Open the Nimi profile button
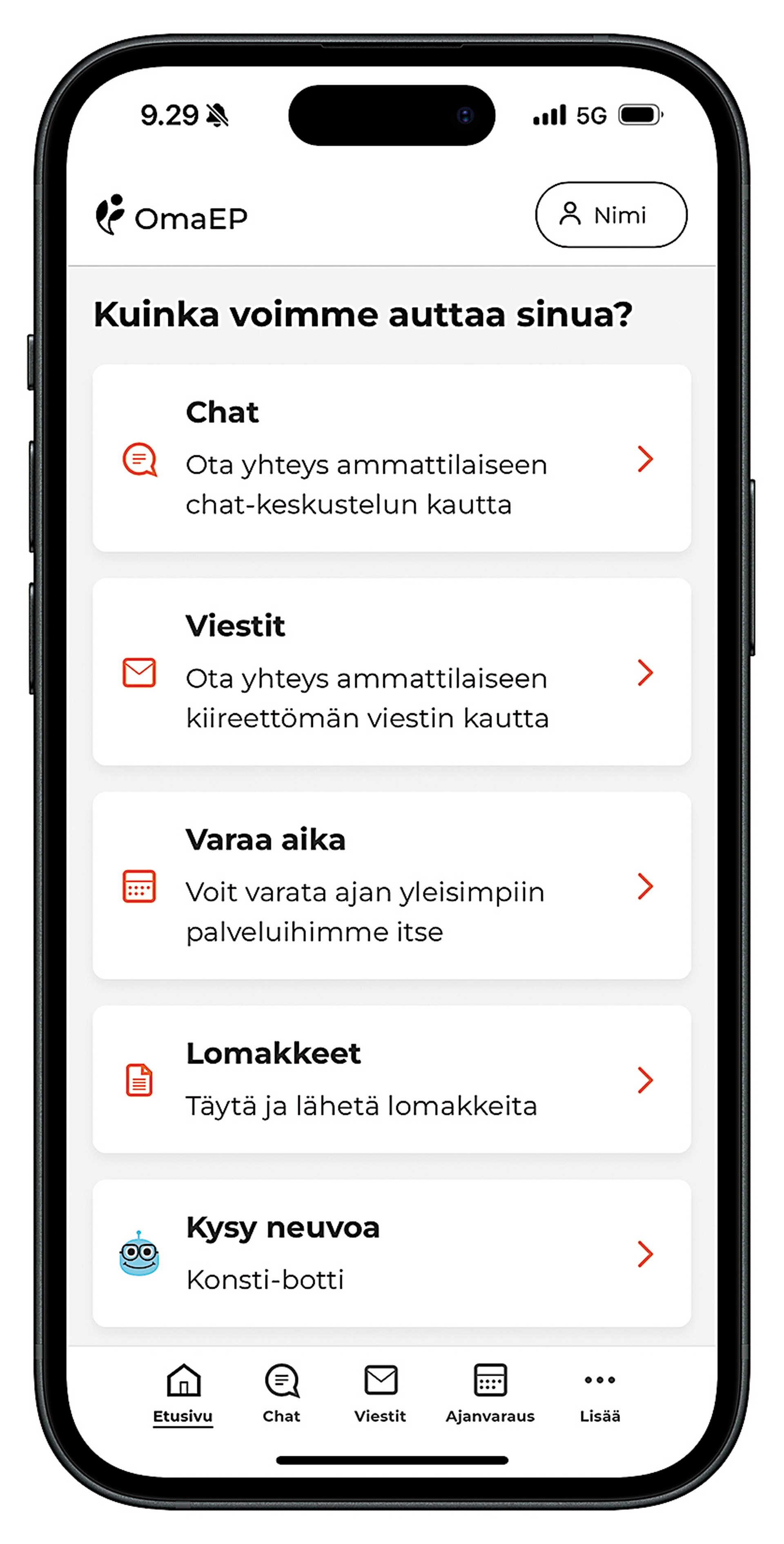This screenshot has width=784, height=1544. coord(611,214)
